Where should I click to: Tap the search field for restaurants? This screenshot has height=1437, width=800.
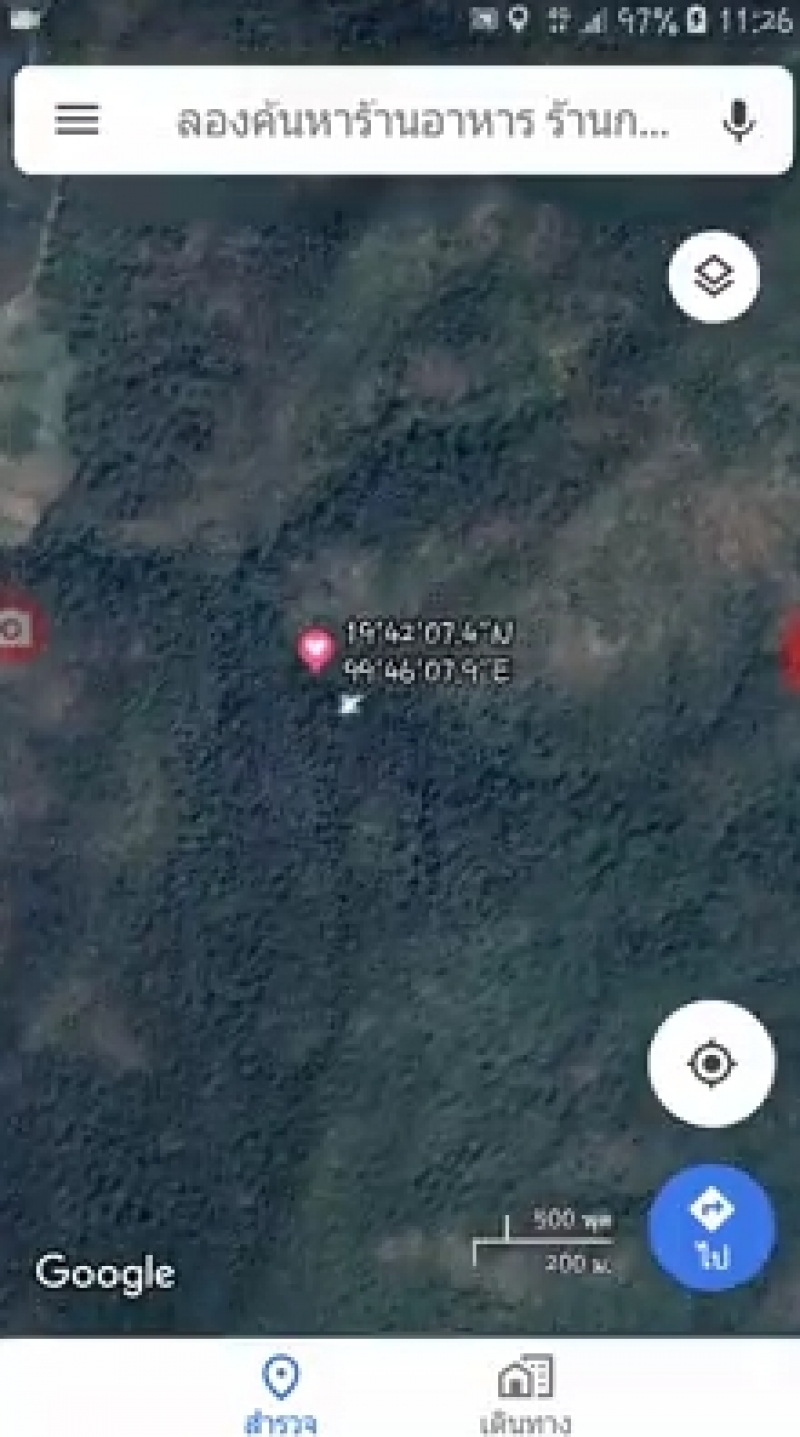421,122
